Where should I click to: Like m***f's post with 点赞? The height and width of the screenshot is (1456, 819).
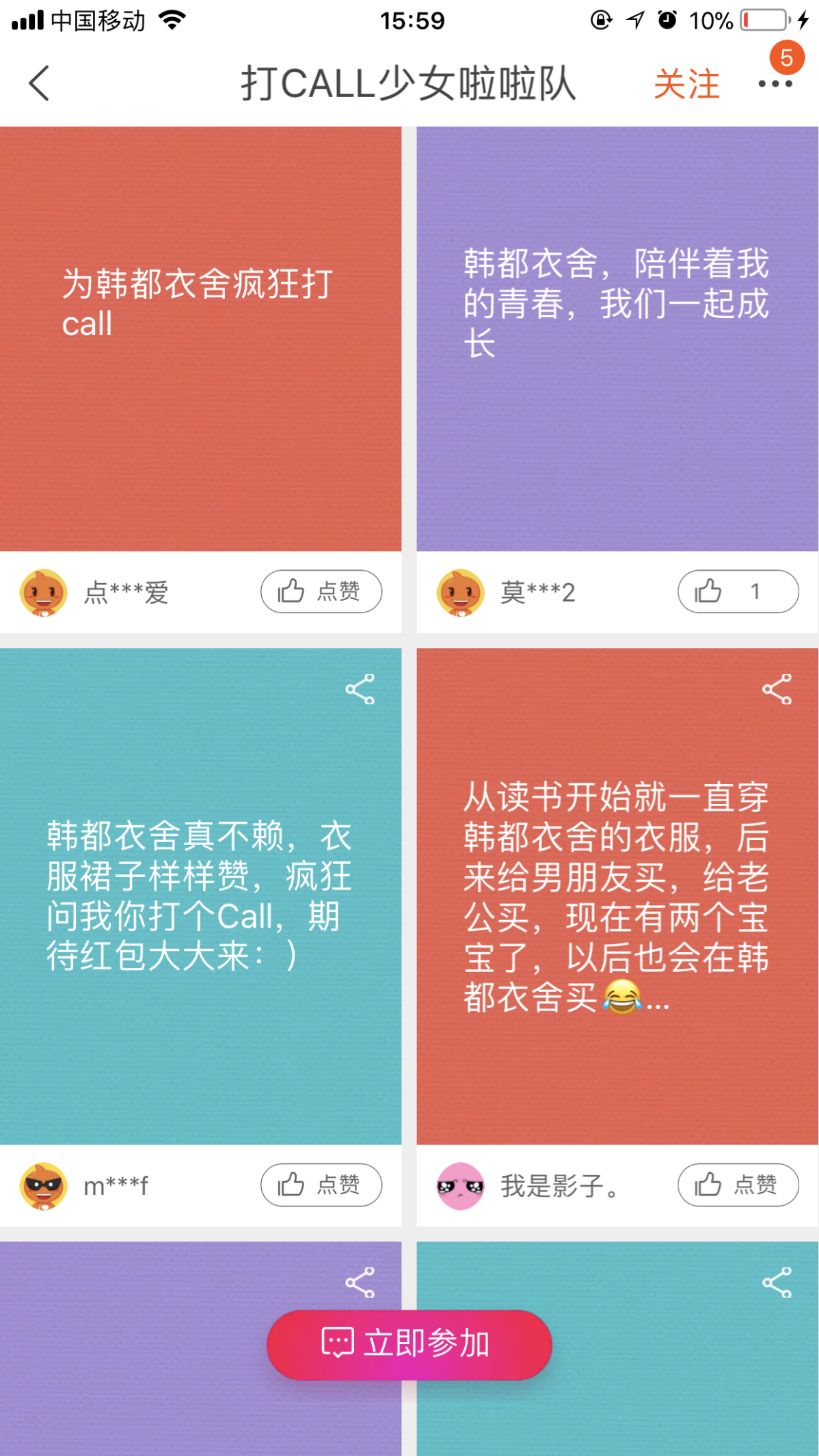[x=321, y=1186]
